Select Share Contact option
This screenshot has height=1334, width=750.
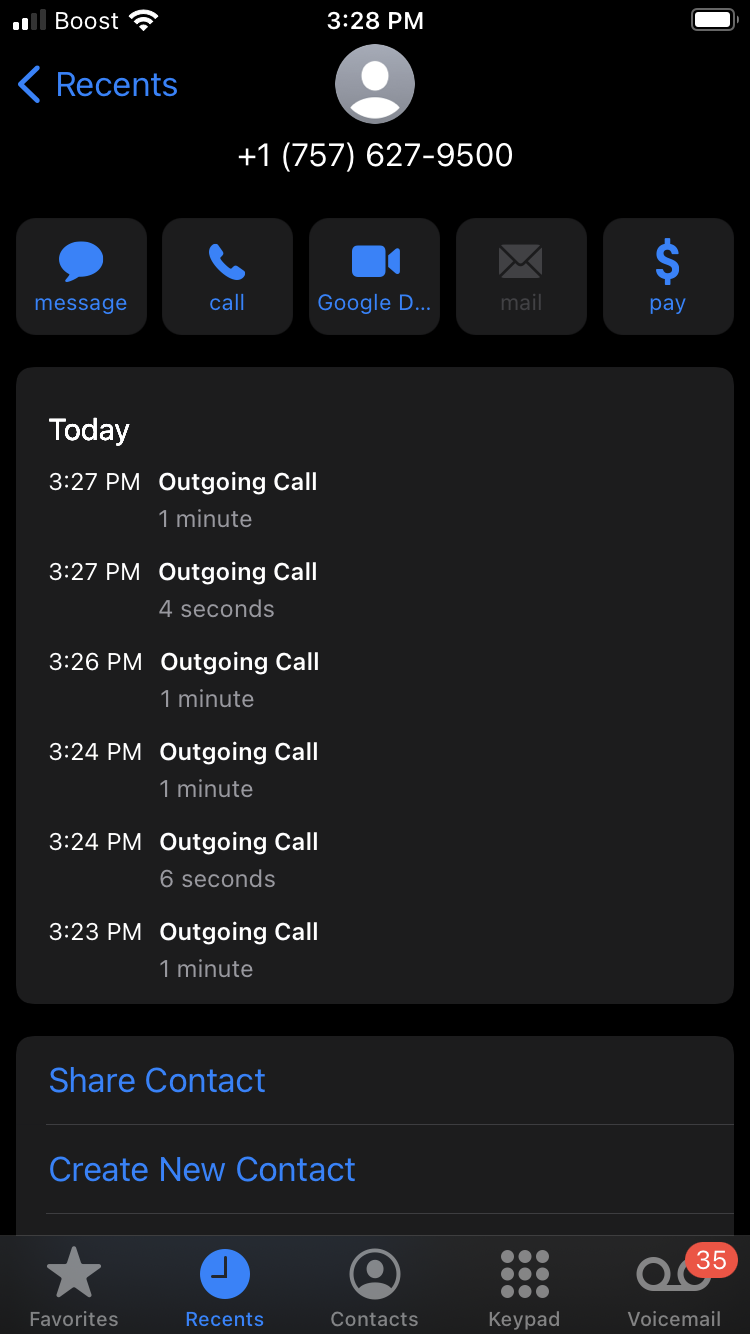tap(157, 1080)
